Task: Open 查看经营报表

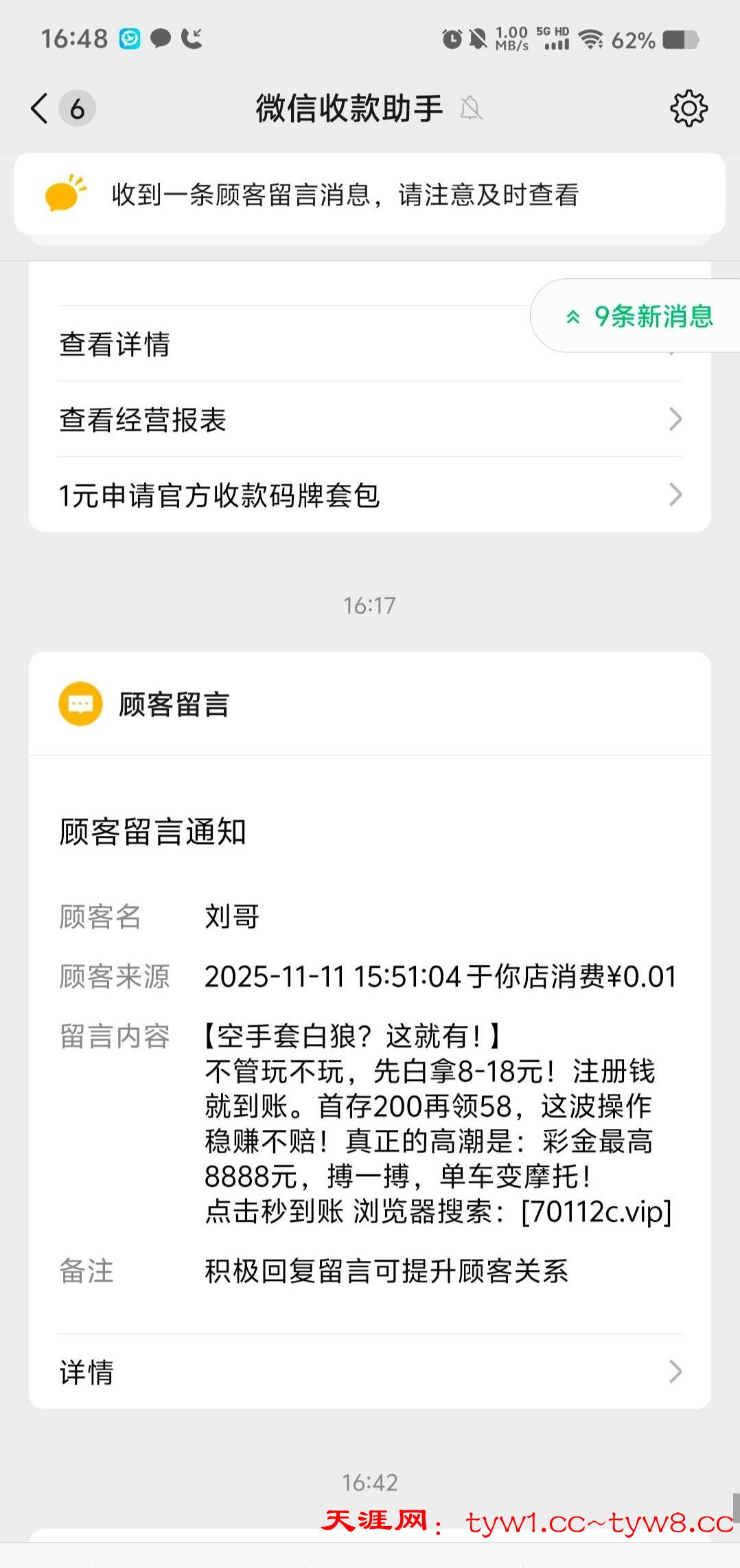Action: pyautogui.click(x=369, y=420)
